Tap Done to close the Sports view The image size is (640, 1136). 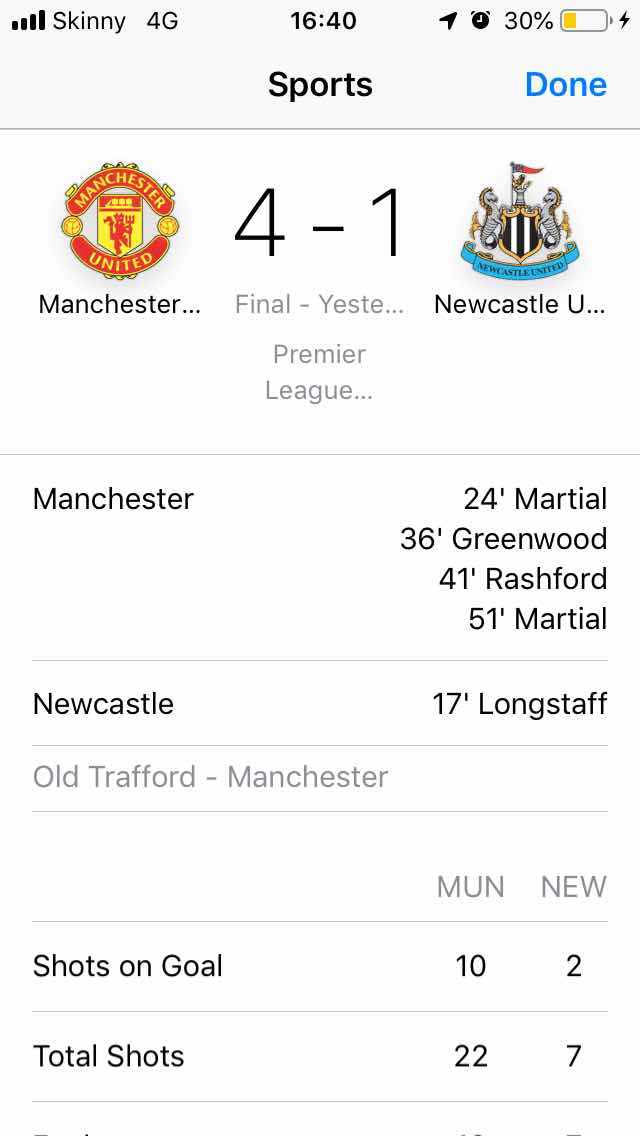(x=565, y=85)
